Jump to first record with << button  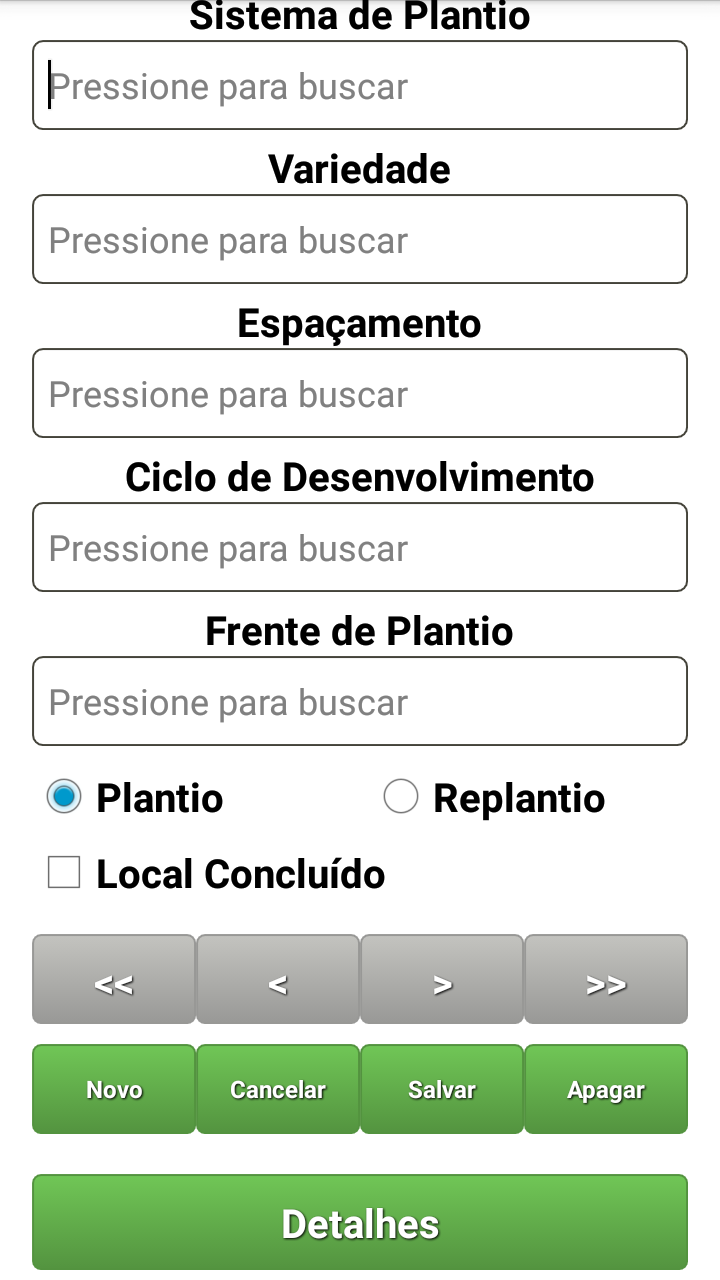(x=114, y=980)
